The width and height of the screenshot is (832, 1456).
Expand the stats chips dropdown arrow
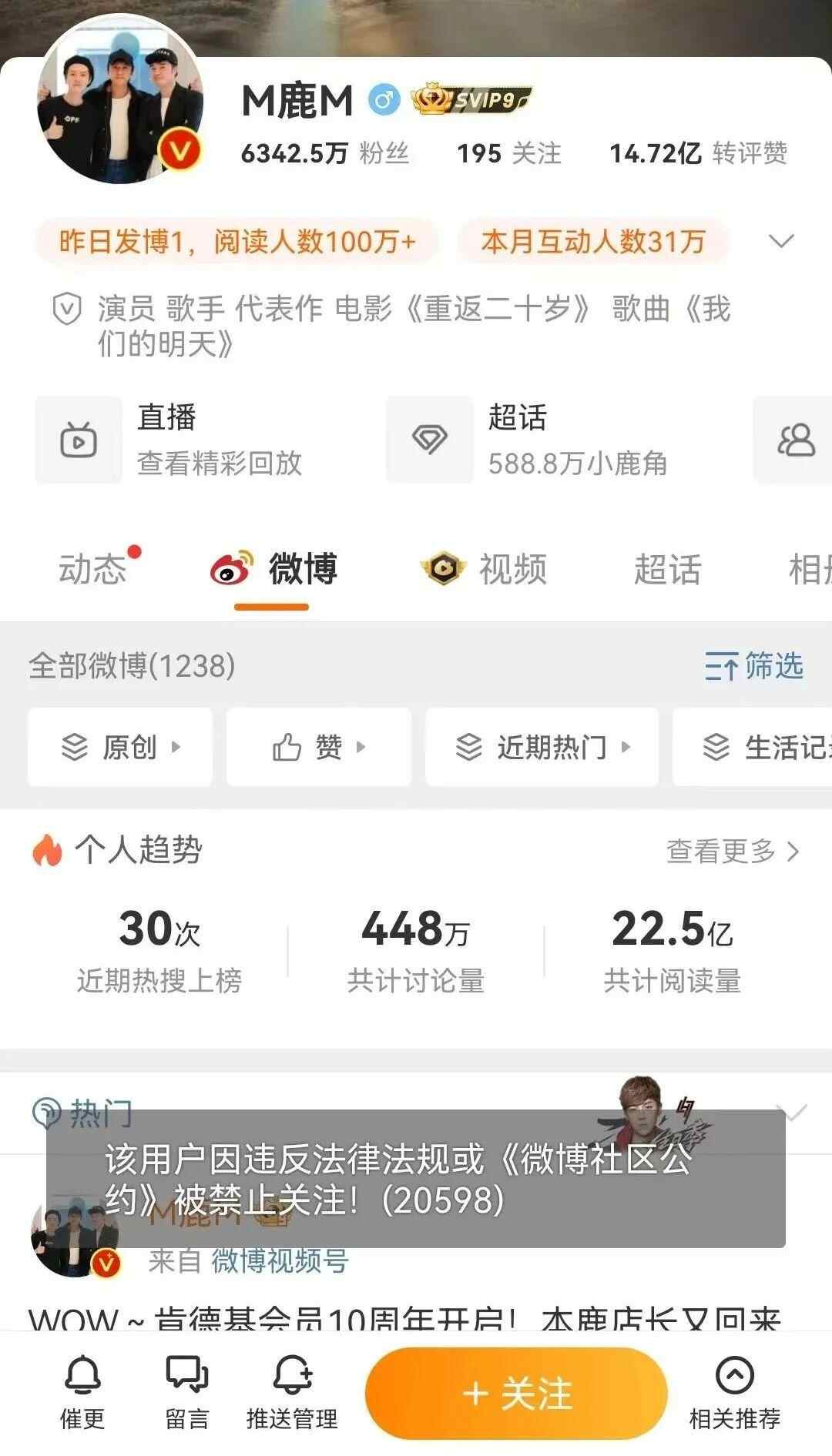point(780,242)
